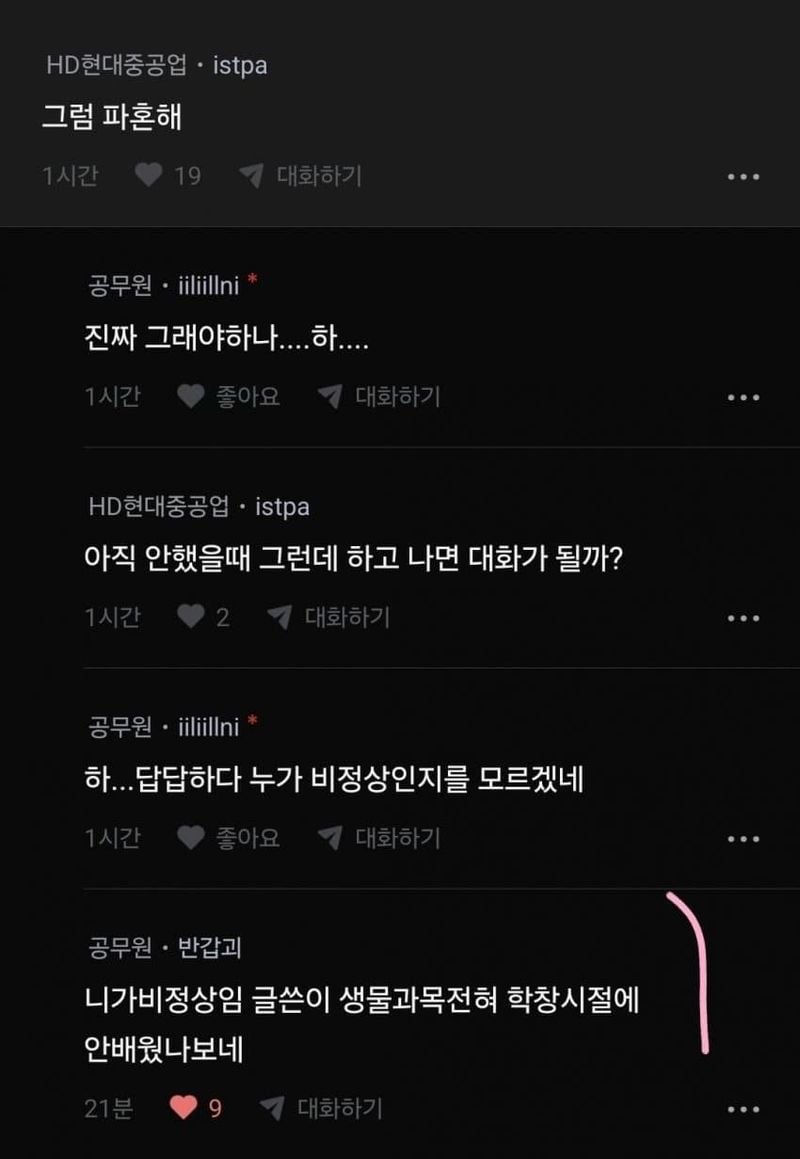The image size is (800, 1159).
Task: Open the overflow menu for '진짜 그래야하나' reply
Action: pyautogui.click(x=743, y=397)
